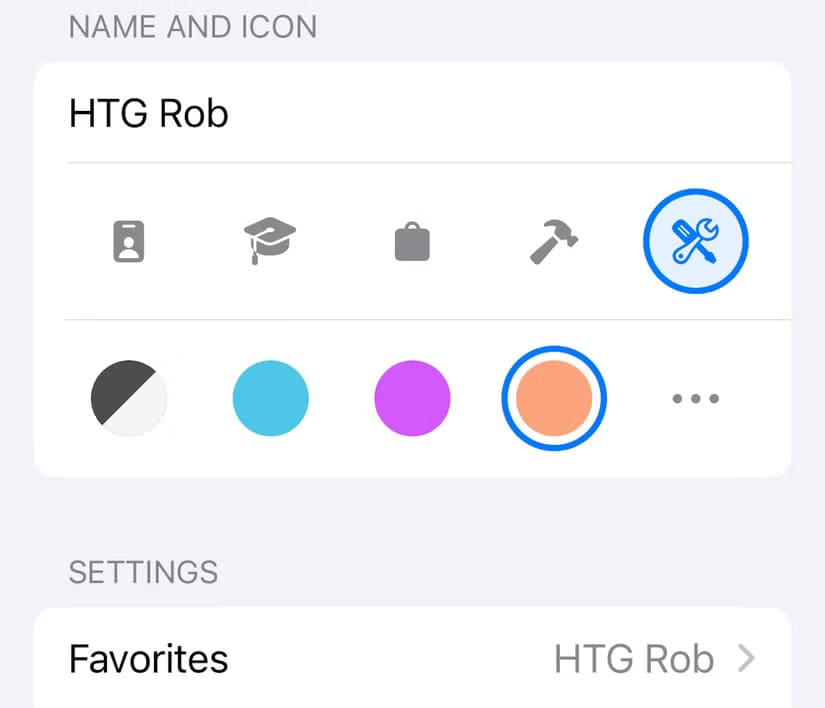Select the hammer icon
Screen dimensions: 825x708
point(554,241)
